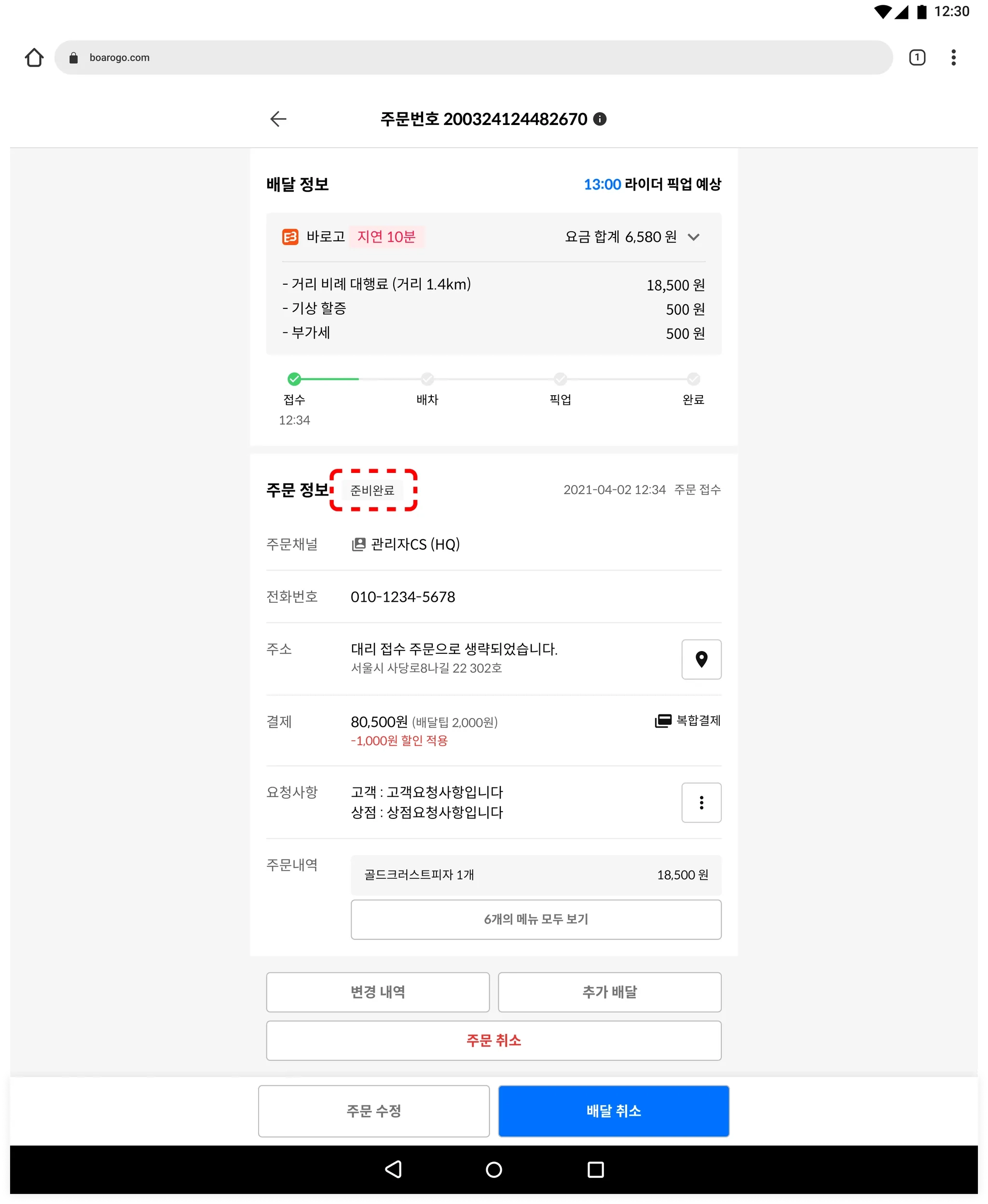Open more options for the requests row
The width and height of the screenshot is (988, 1204).
700,802
